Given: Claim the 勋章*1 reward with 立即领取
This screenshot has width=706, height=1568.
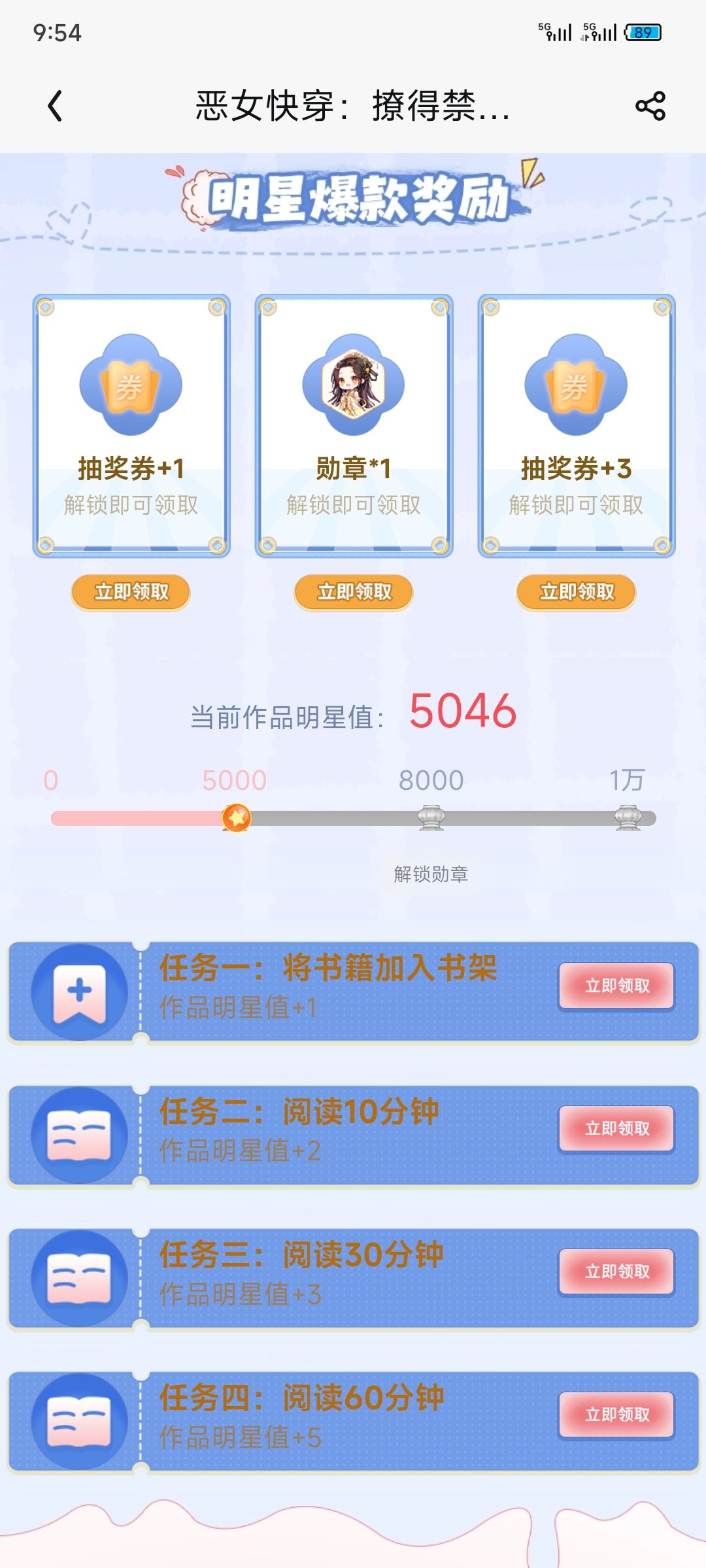Looking at the screenshot, I should click(354, 593).
